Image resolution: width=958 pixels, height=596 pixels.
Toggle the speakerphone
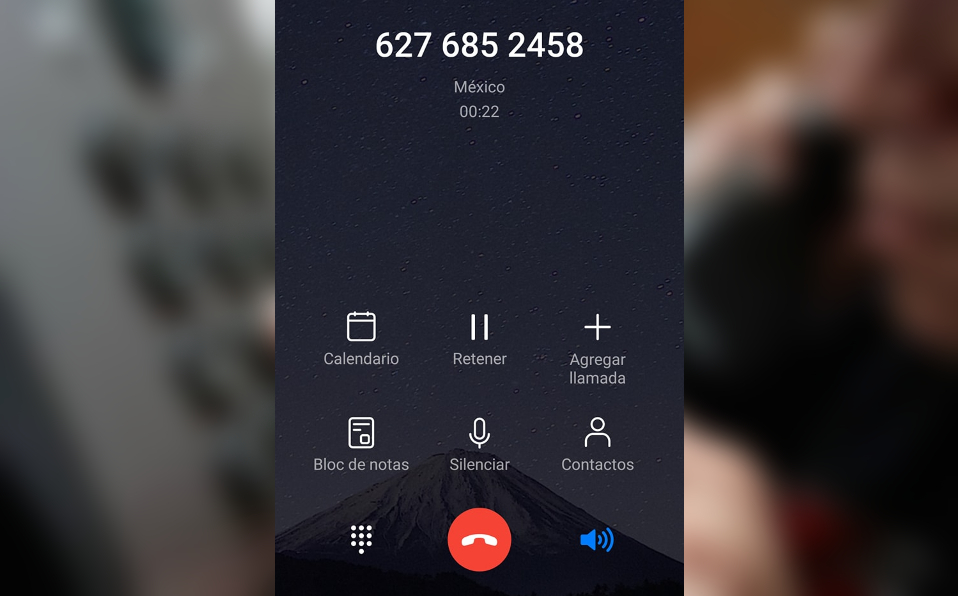596,540
